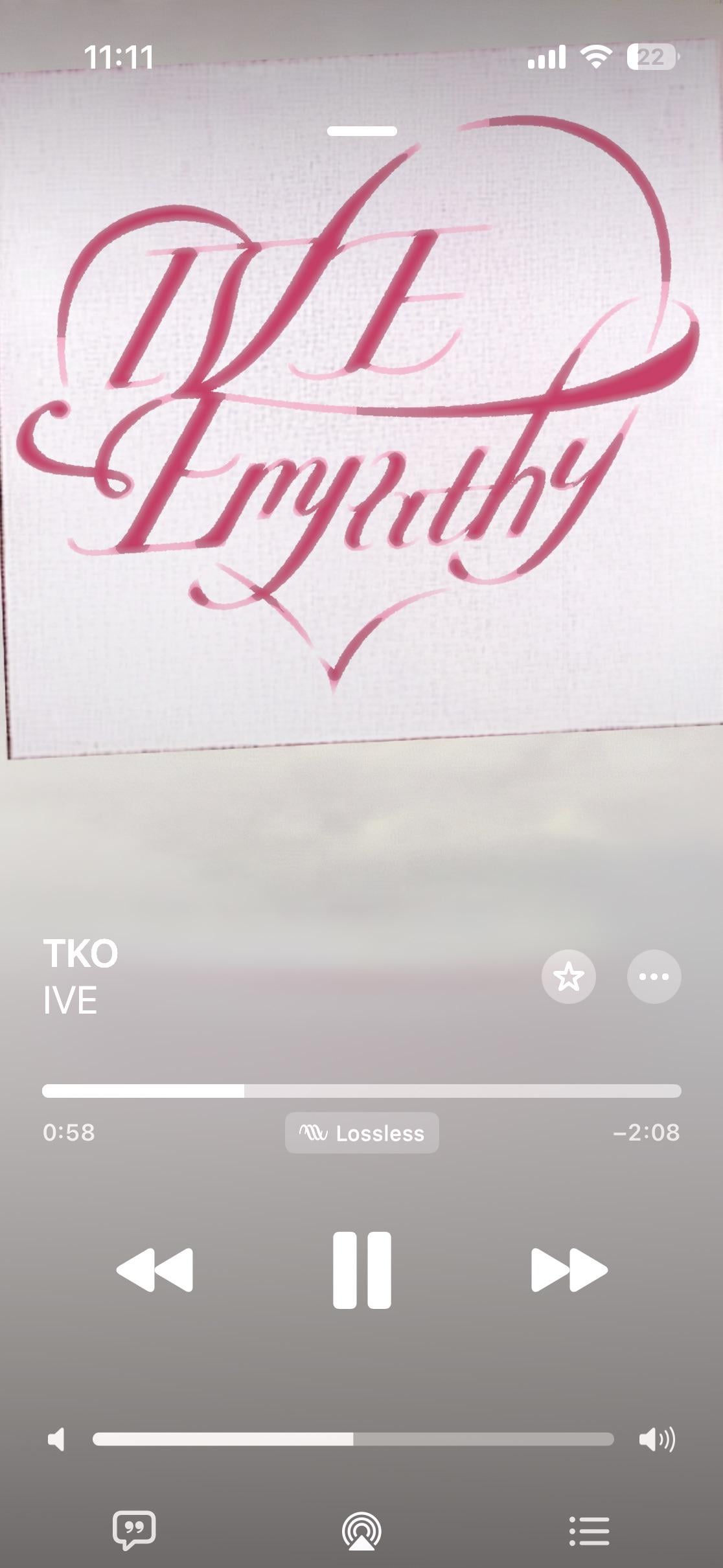
Task: Open the more options menu
Action: point(654,977)
